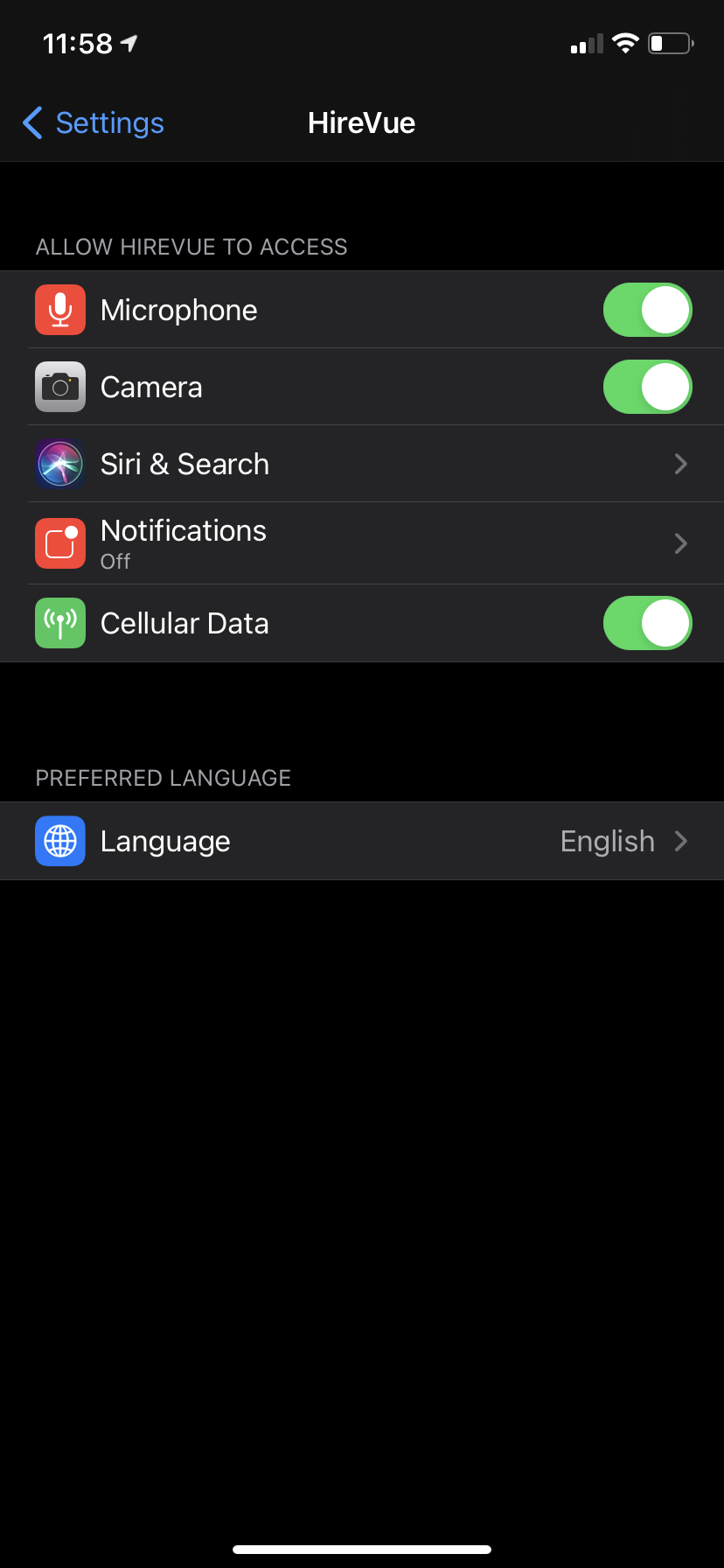The image size is (724, 1568).
Task: Open the English language option
Action: pyautogui.click(x=607, y=841)
